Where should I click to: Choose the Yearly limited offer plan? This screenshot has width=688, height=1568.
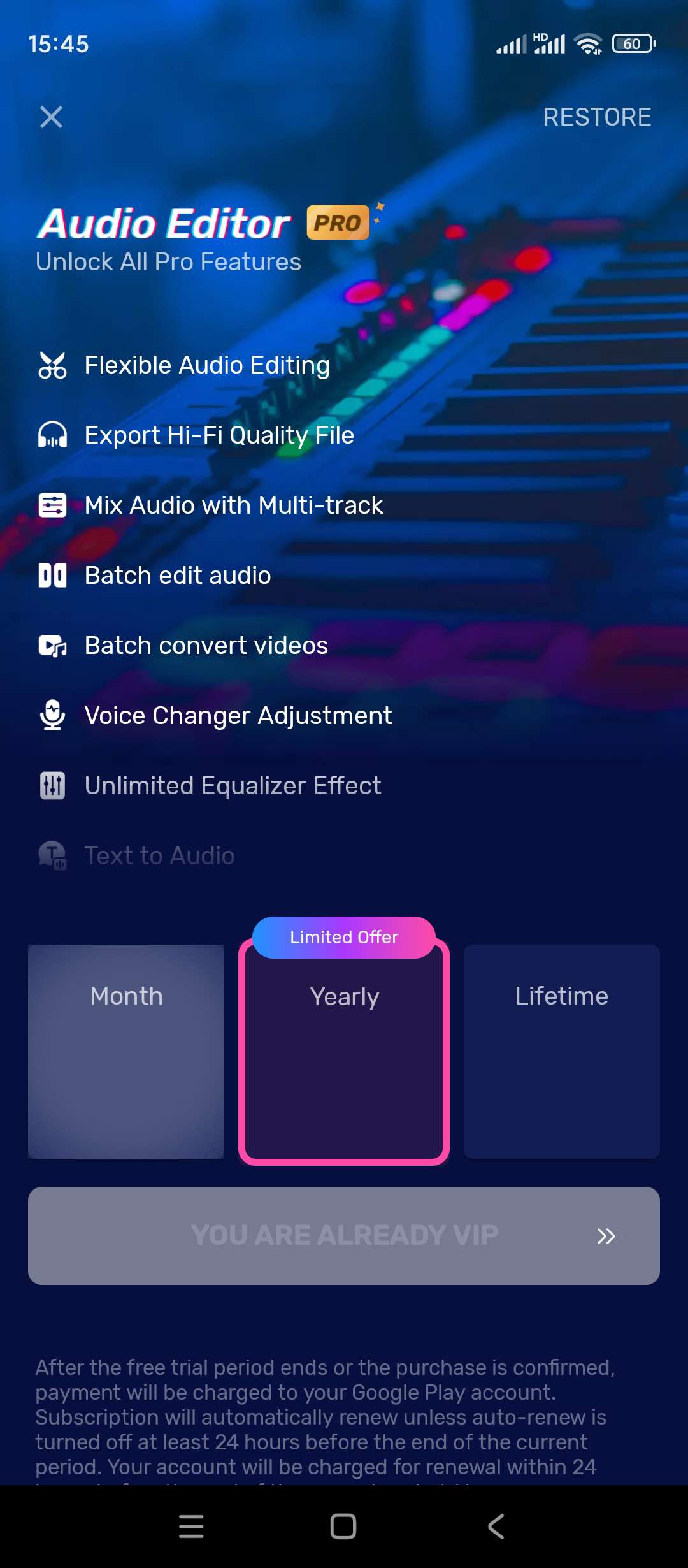tap(344, 1052)
